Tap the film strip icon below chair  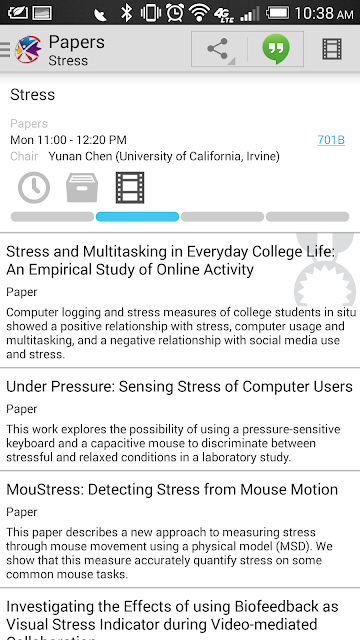point(130,188)
